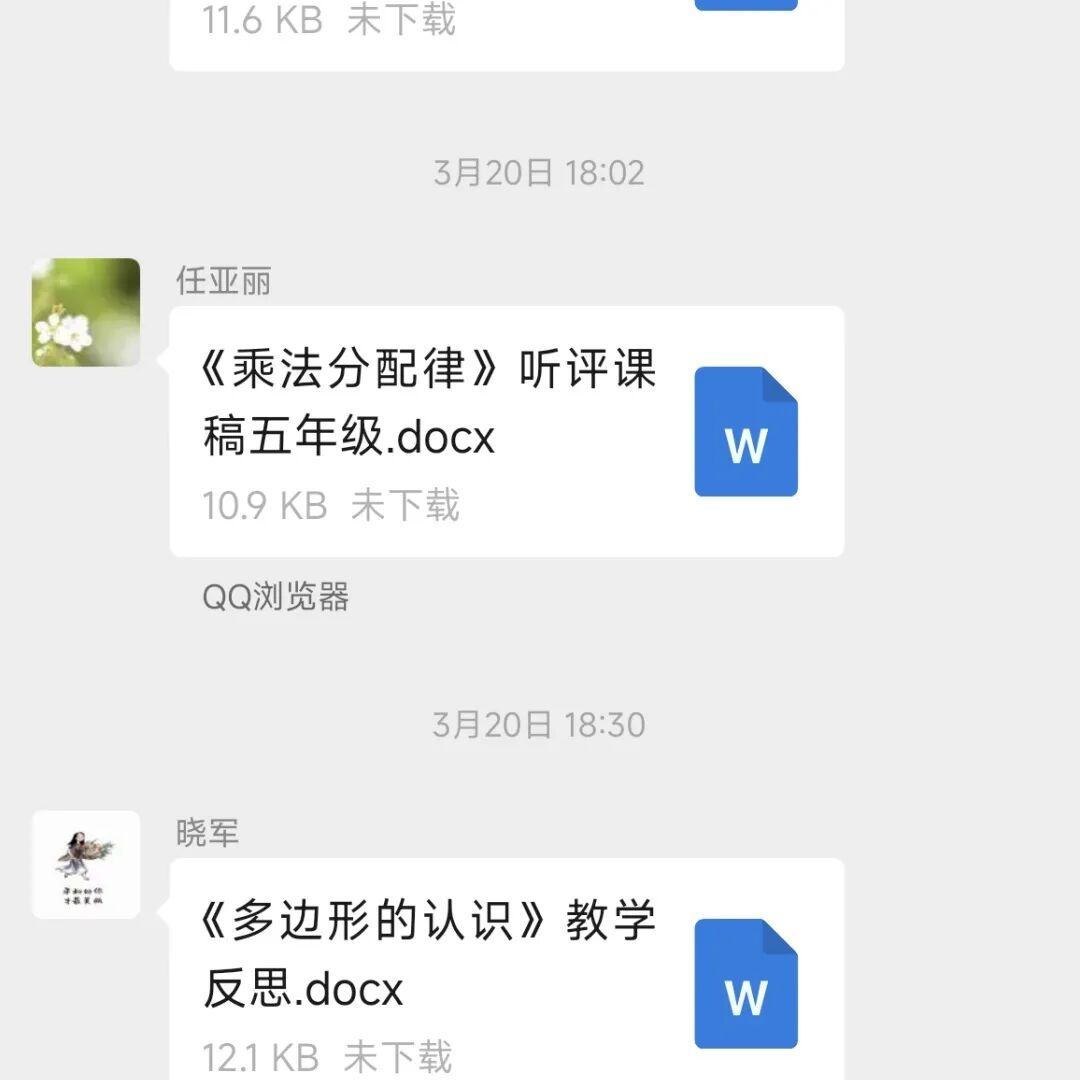View 任亚丽's profile avatar

[86, 312]
